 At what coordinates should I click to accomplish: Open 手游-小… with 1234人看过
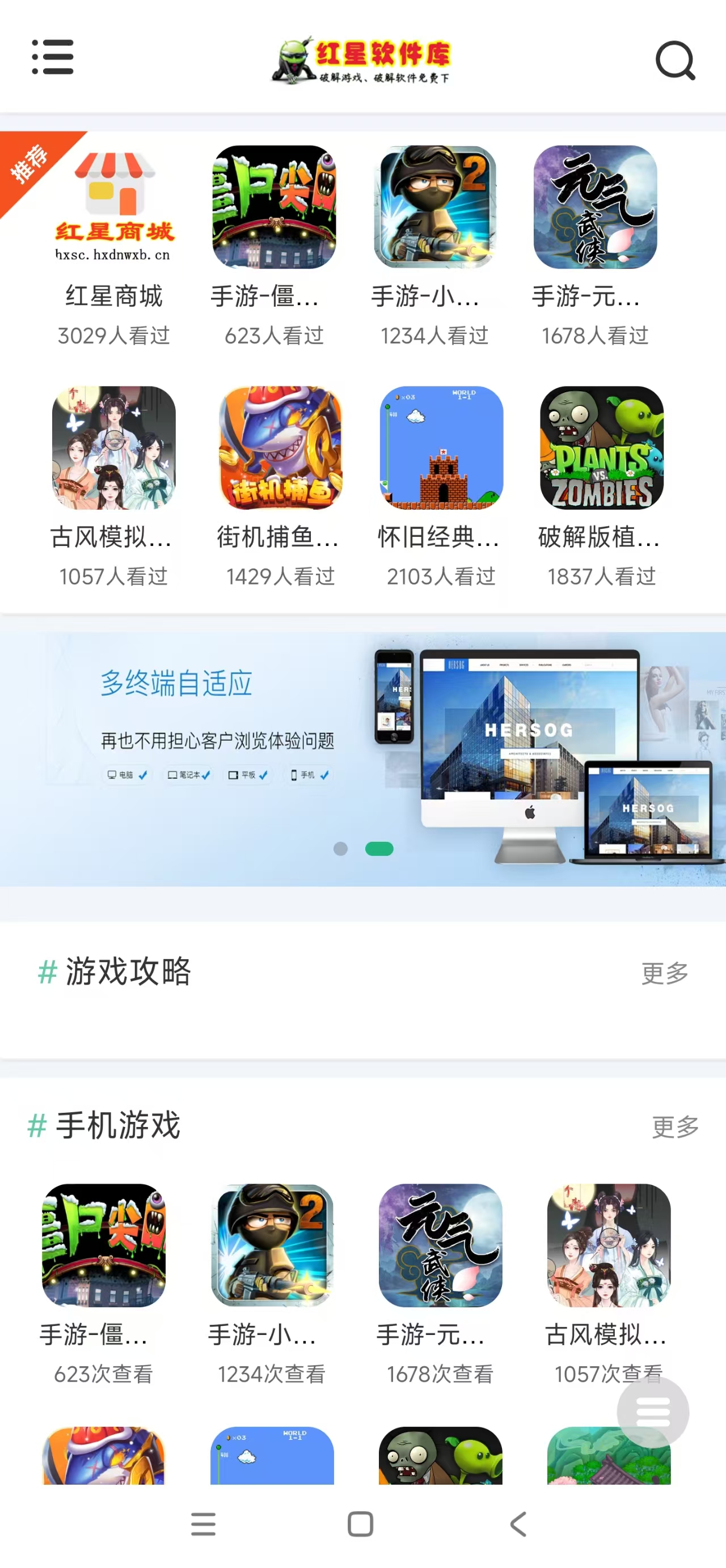point(435,207)
